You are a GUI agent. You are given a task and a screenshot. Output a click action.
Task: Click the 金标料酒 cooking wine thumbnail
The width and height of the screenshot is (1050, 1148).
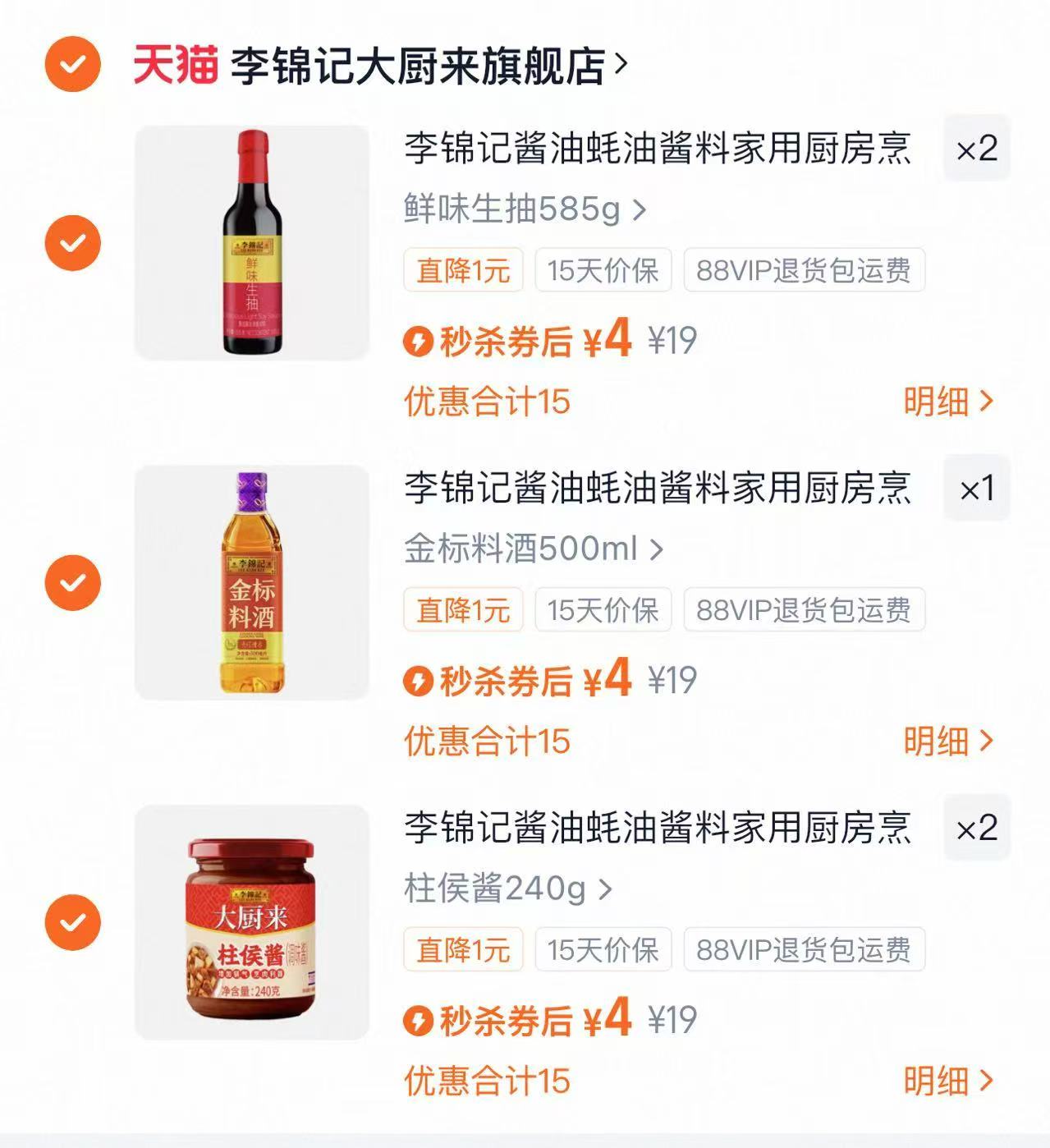tap(251, 583)
